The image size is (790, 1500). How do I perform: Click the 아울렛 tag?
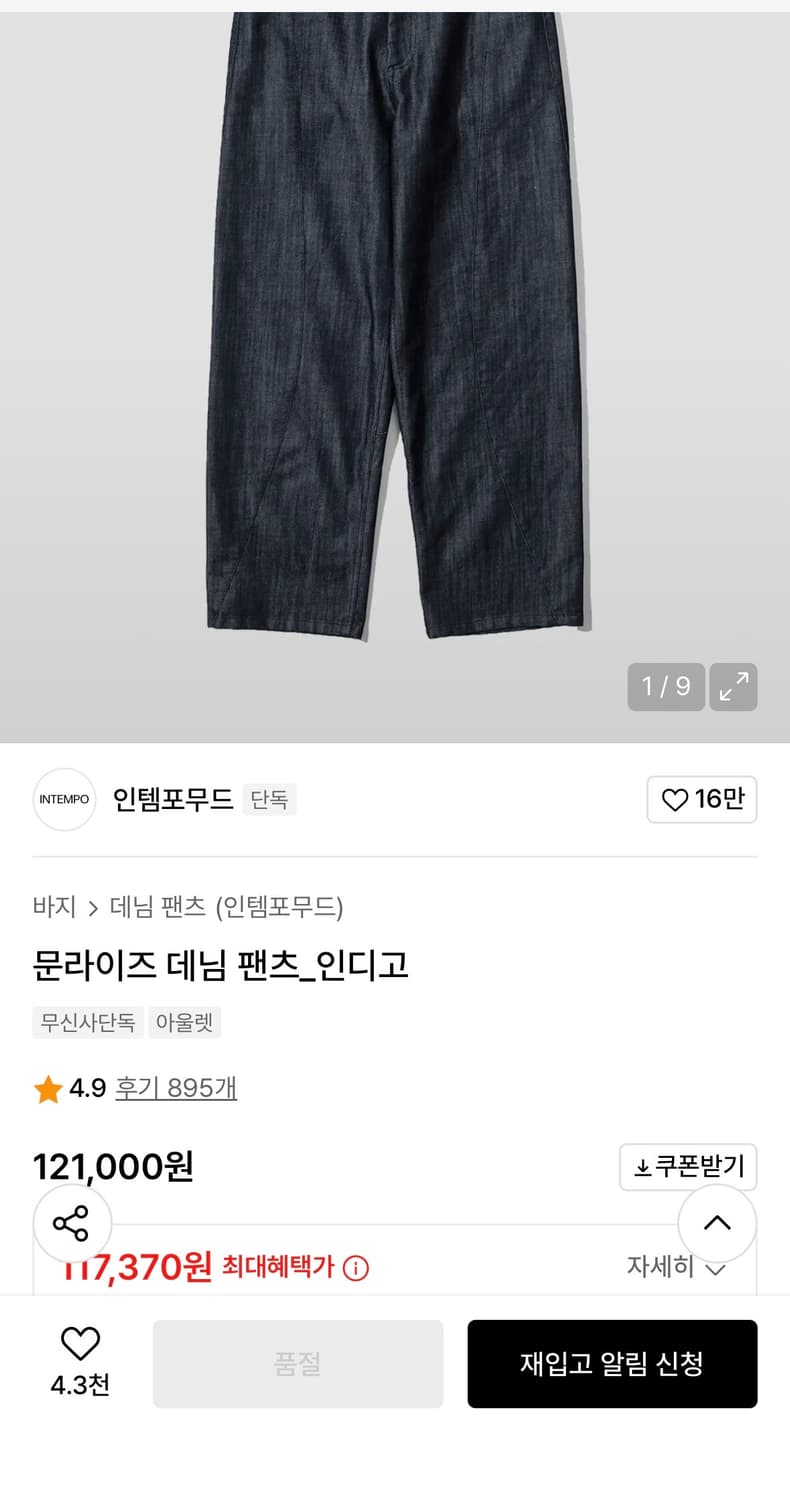[x=184, y=1022]
